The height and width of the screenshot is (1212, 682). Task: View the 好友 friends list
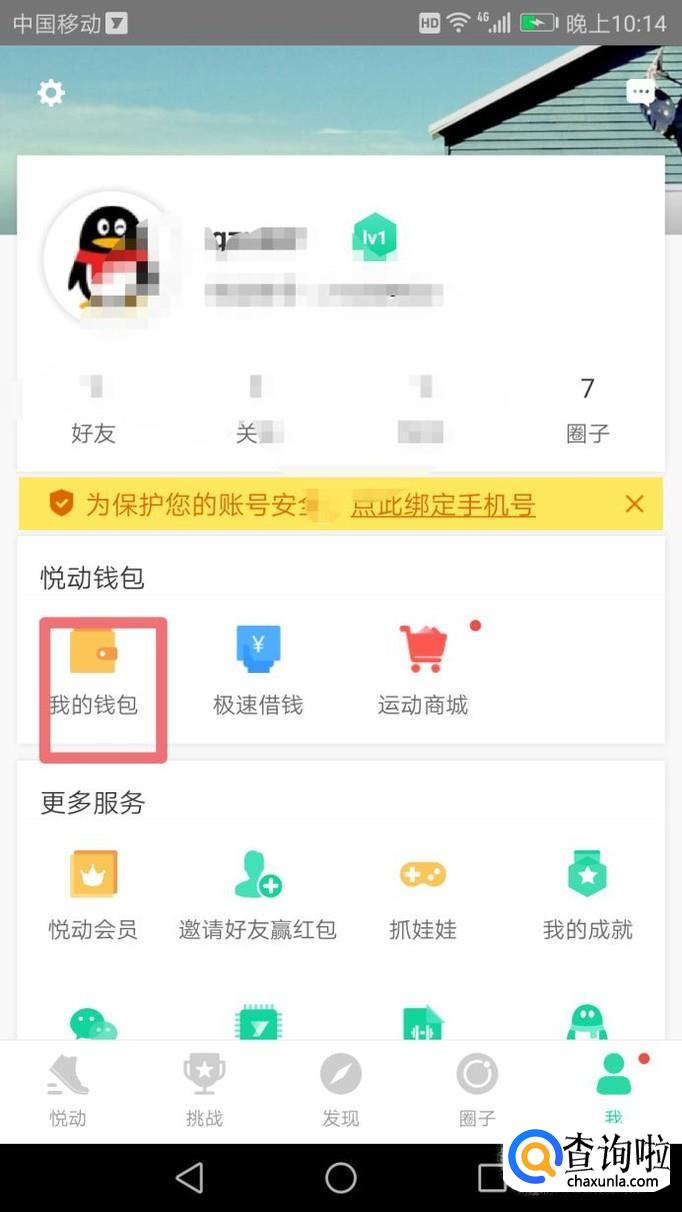click(x=93, y=410)
